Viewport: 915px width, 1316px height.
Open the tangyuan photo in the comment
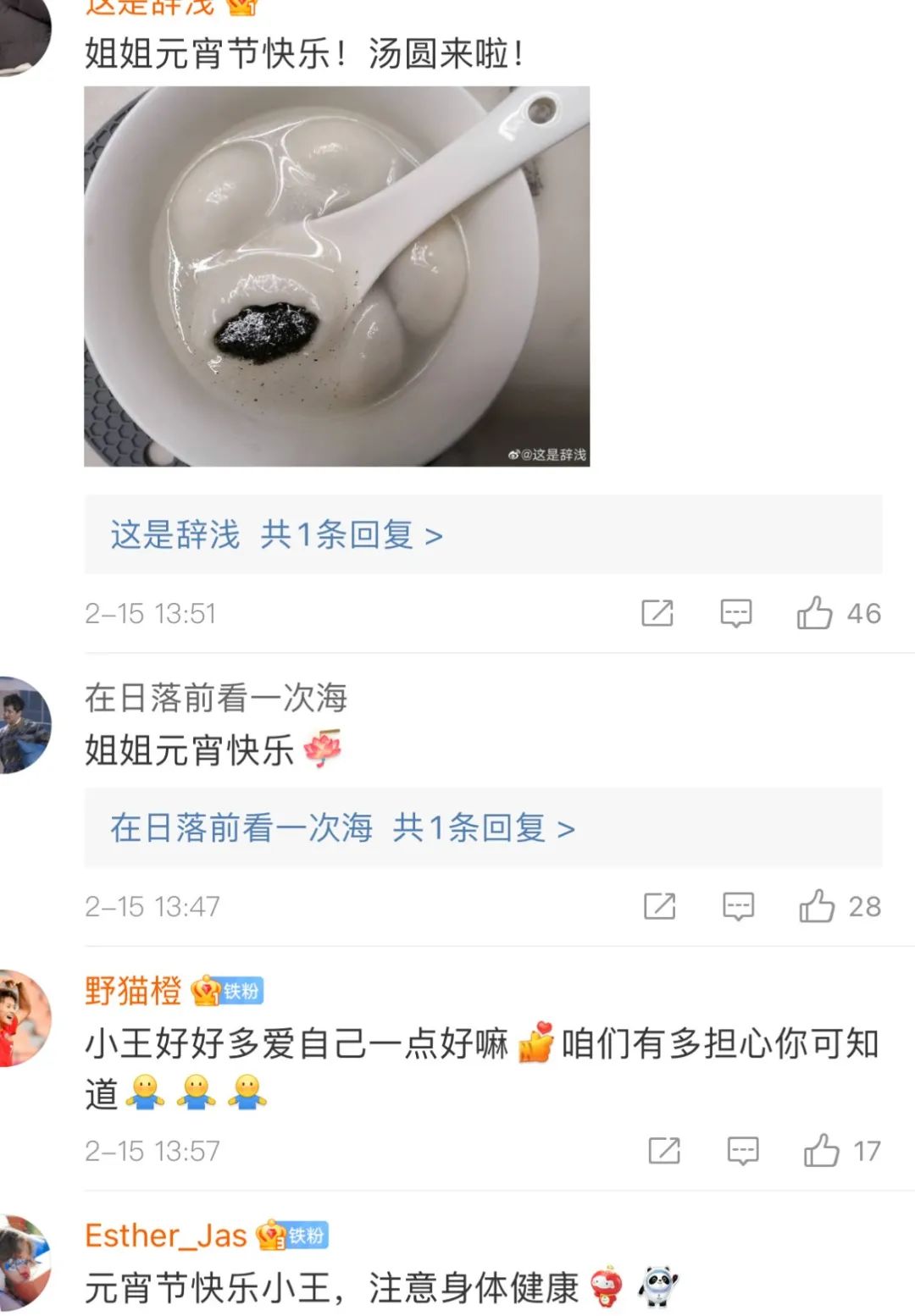[336, 276]
